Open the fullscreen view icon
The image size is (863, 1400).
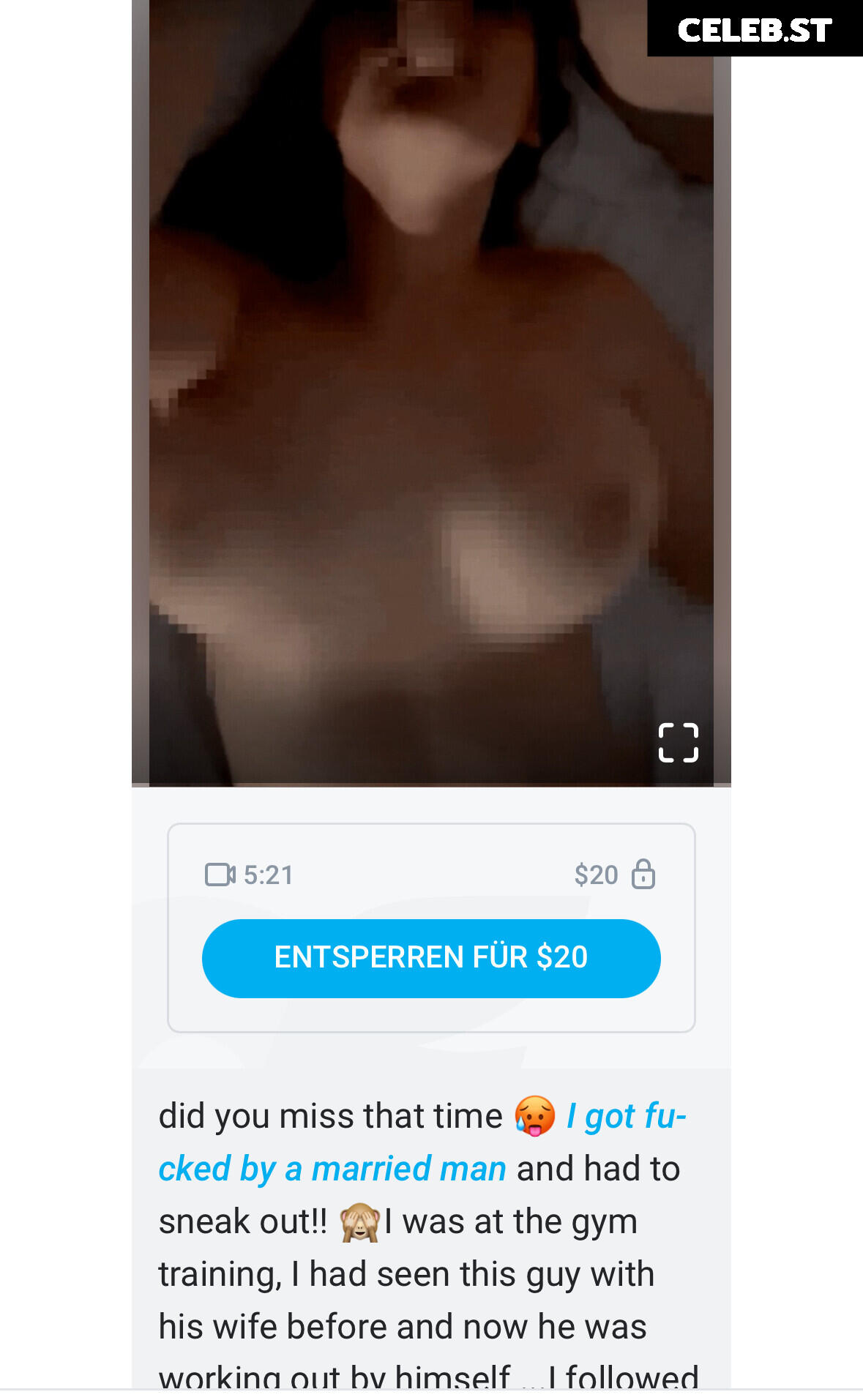tap(678, 743)
